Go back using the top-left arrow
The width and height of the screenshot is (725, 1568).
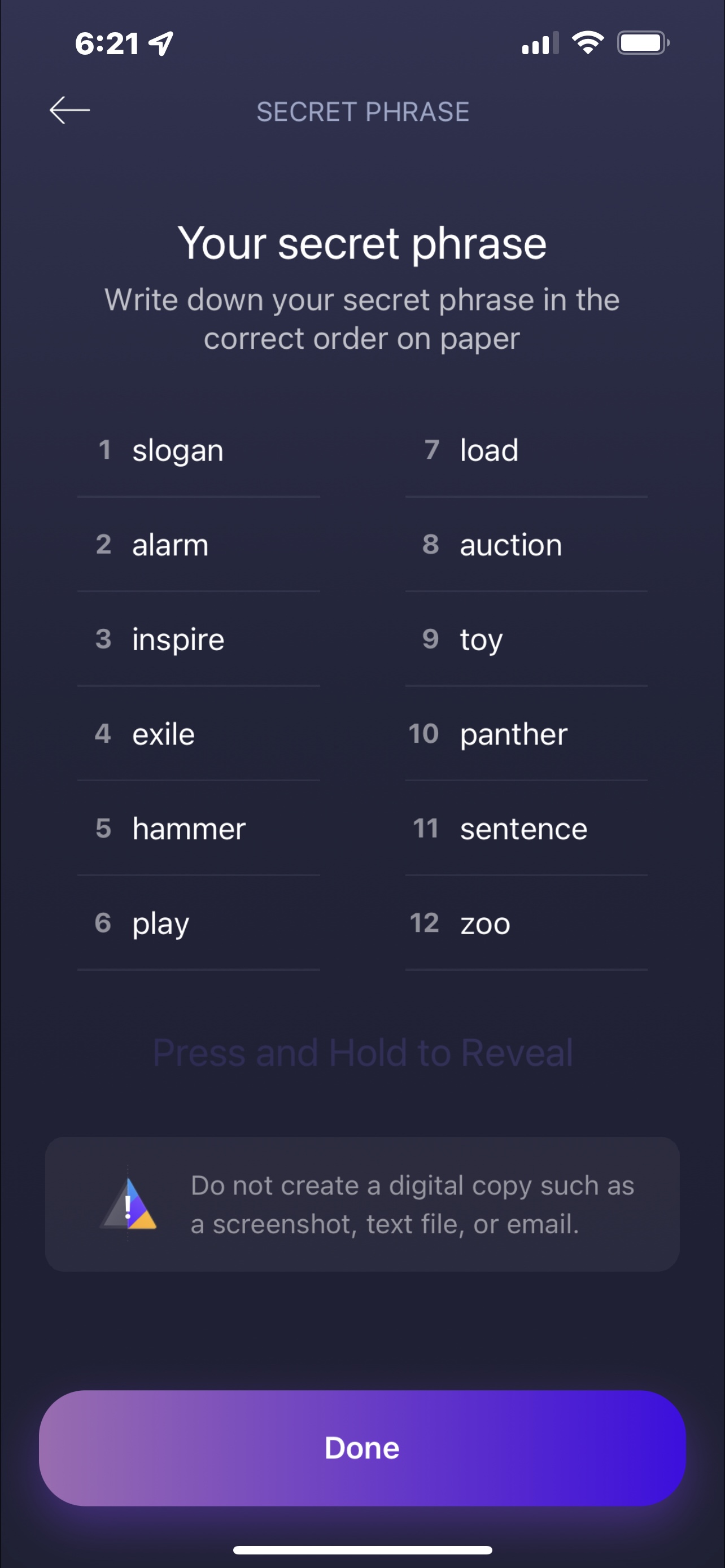click(x=69, y=110)
